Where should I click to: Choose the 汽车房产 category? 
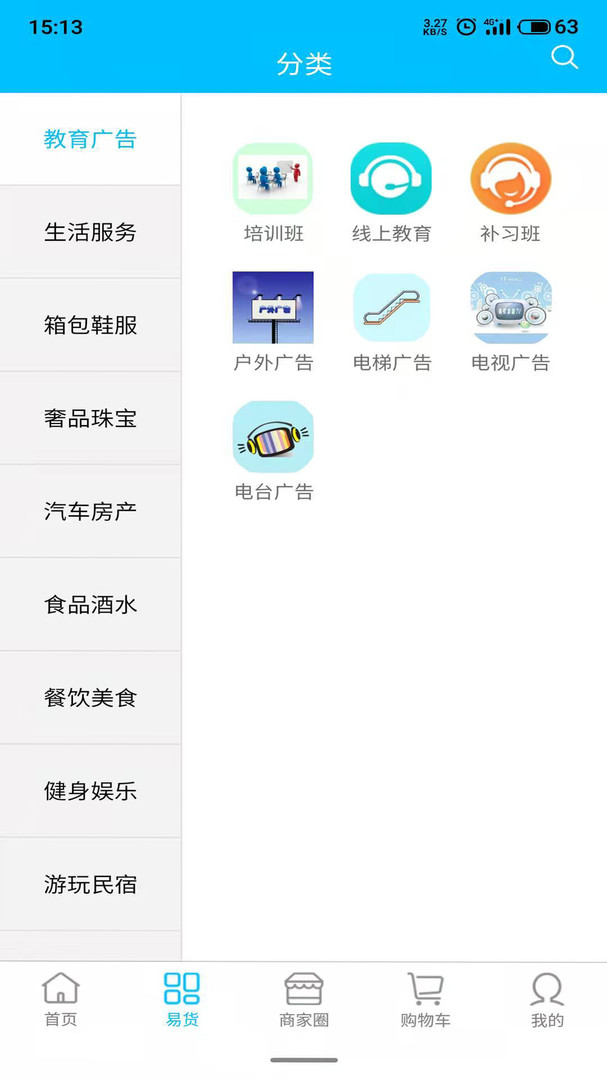[90, 511]
